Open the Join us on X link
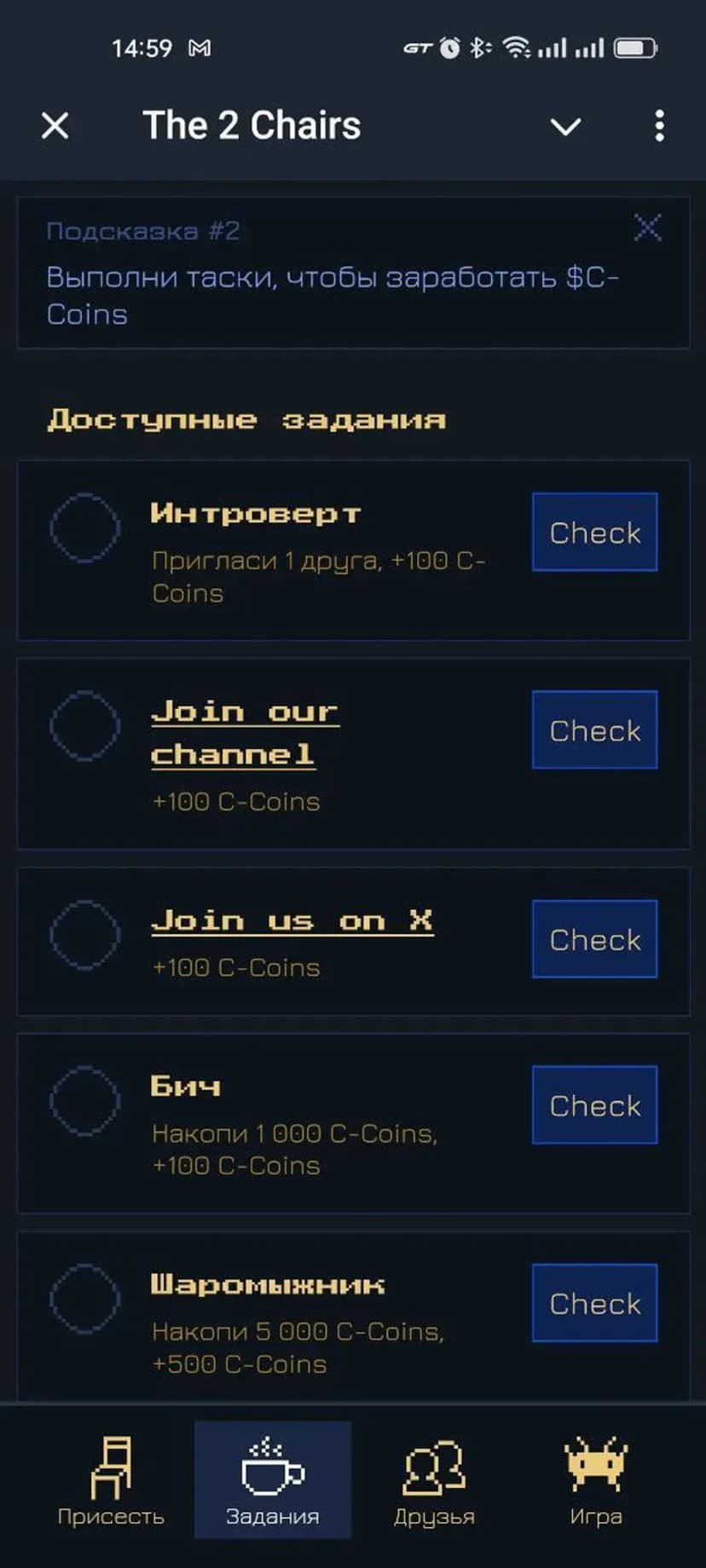The width and height of the screenshot is (706, 1568). (292, 921)
